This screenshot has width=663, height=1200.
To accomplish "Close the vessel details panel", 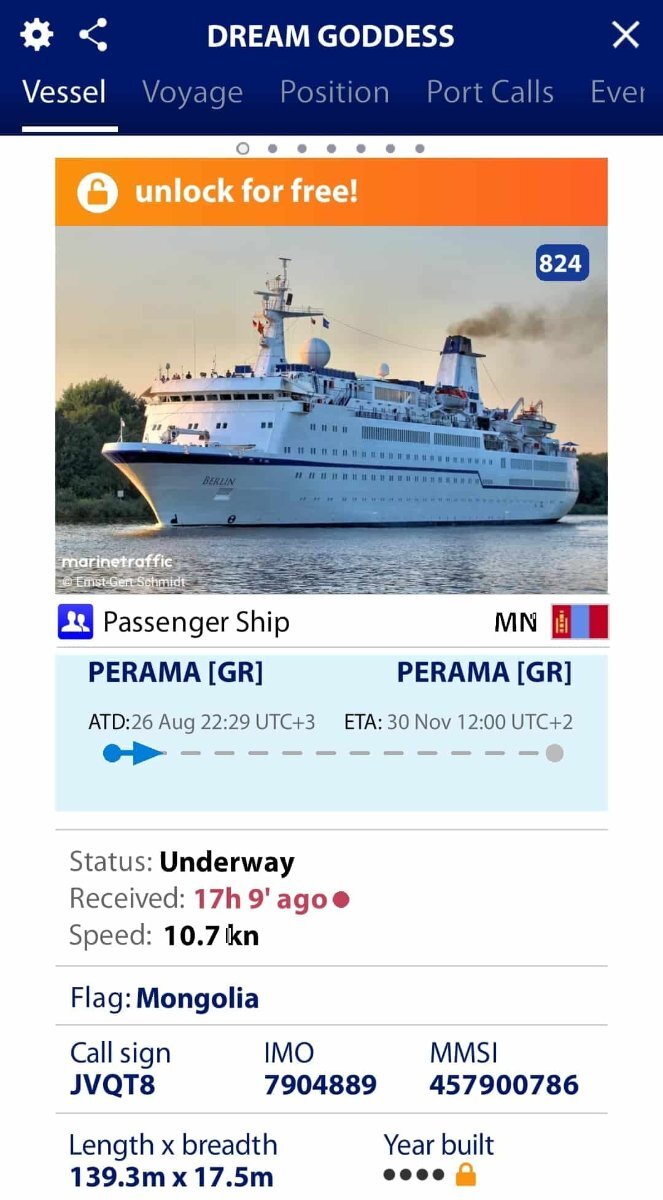I will coord(625,36).
